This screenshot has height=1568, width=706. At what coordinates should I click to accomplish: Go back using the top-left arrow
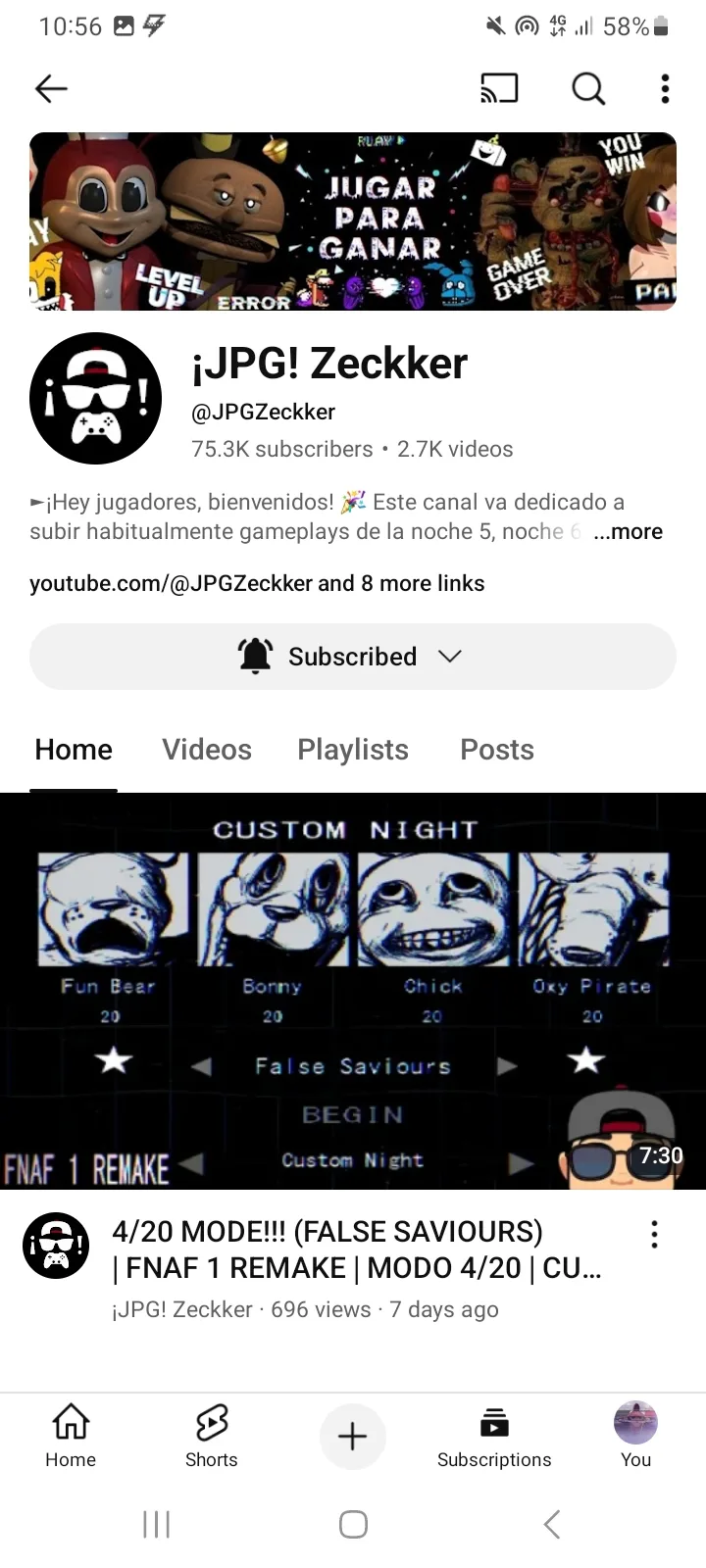click(x=51, y=89)
